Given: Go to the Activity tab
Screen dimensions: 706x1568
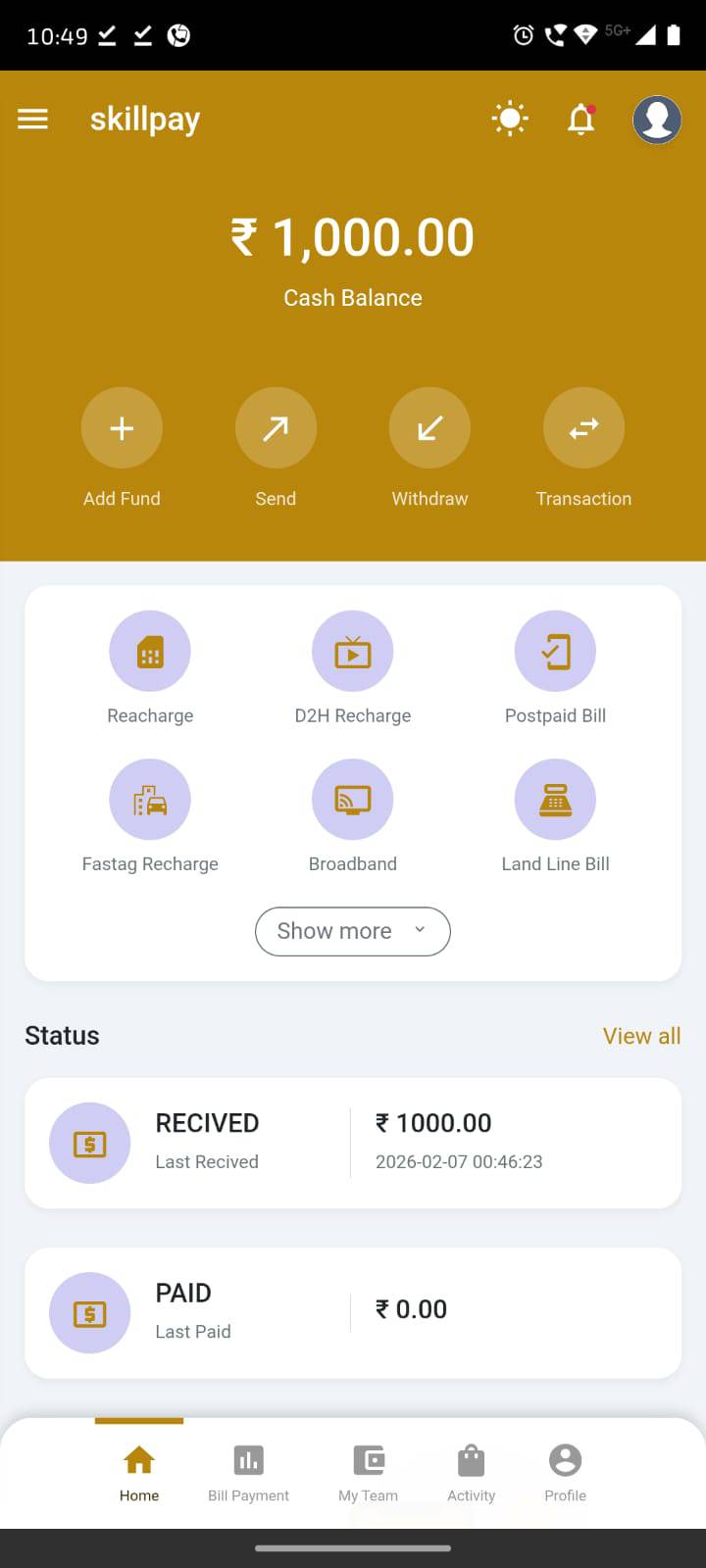Looking at the screenshot, I should (471, 1472).
